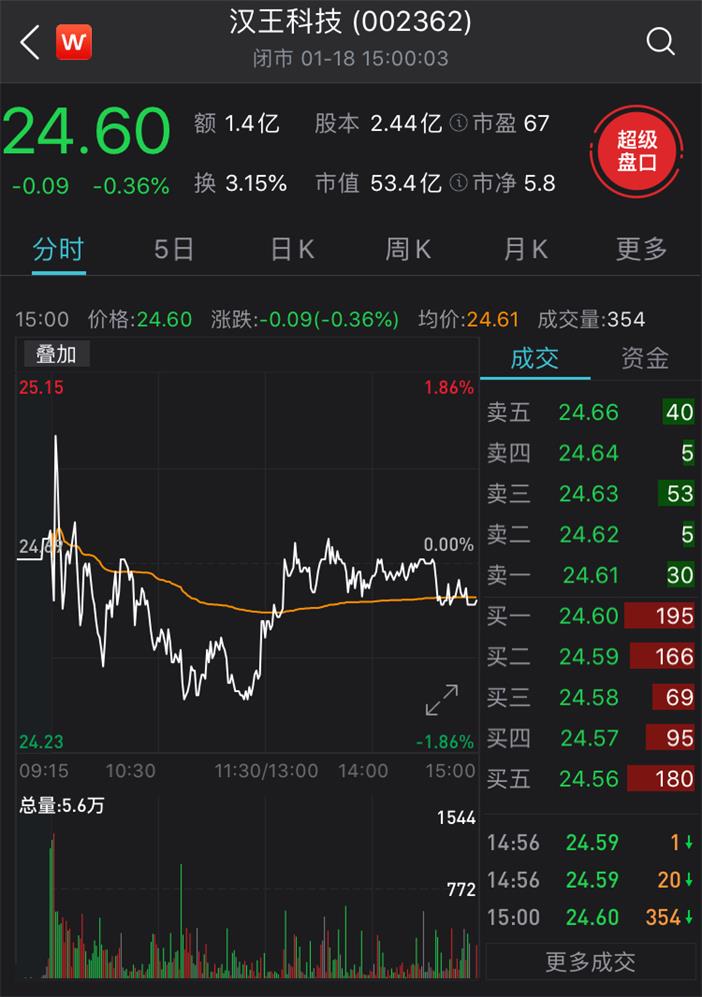Switch to the 资金 panel tab
Viewport: 702px width, 997px height.
coord(645,359)
